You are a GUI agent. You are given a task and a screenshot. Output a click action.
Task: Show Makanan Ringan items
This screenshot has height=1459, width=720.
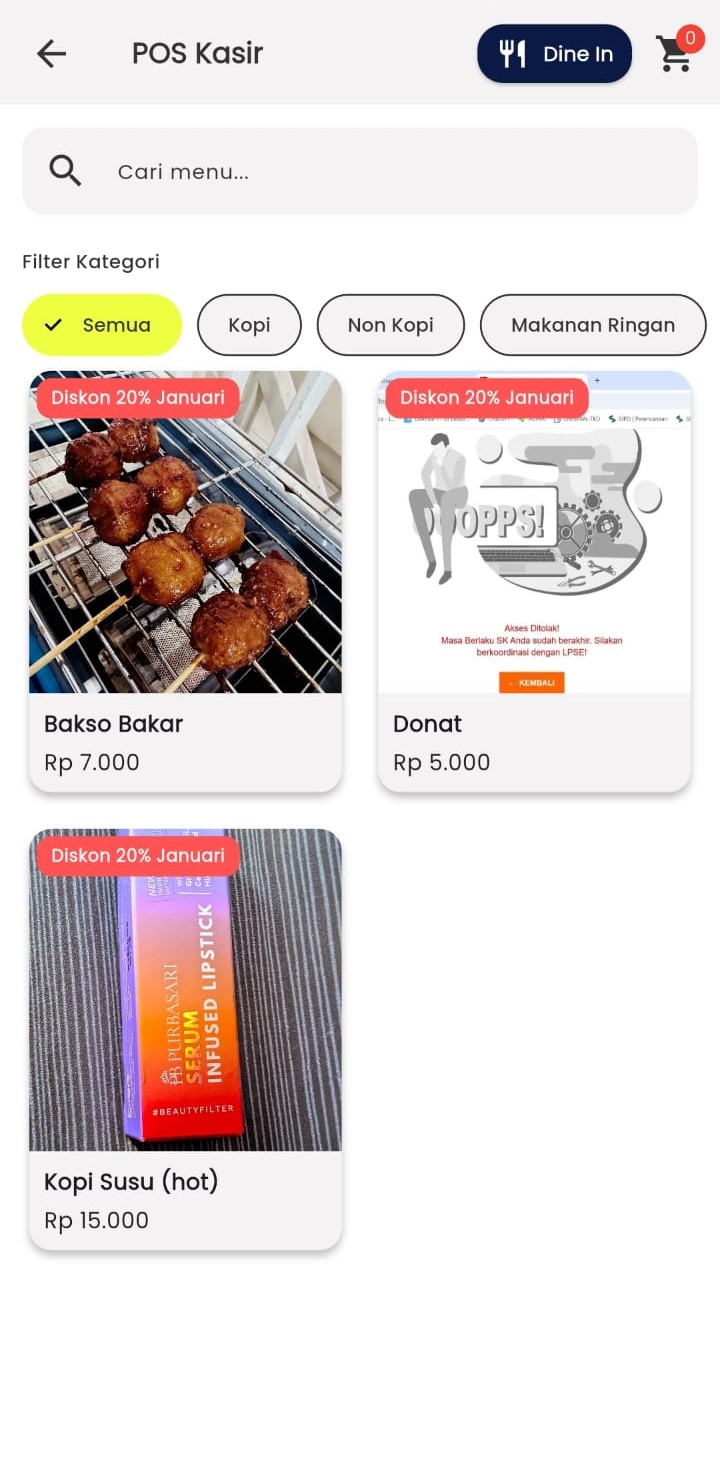(592, 325)
